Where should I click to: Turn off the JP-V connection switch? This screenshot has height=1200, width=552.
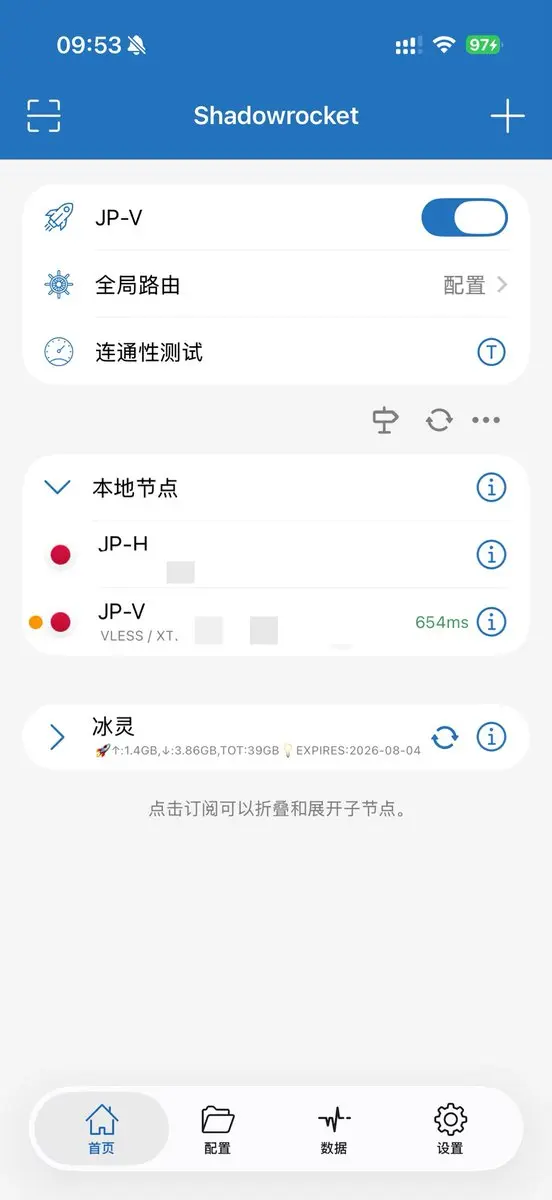coord(464,217)
